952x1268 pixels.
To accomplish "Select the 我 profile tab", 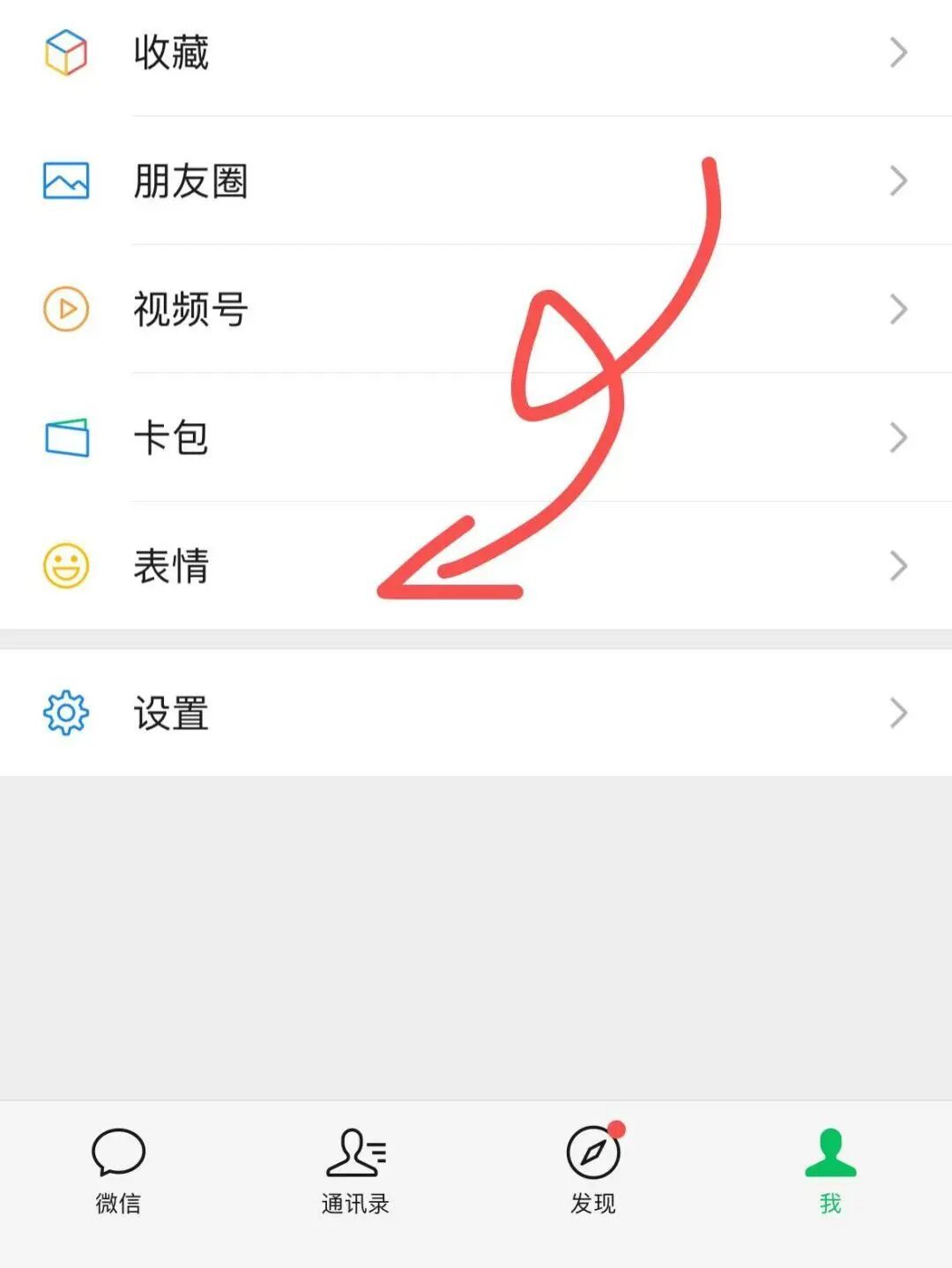I will click(x=830, y=1170).
